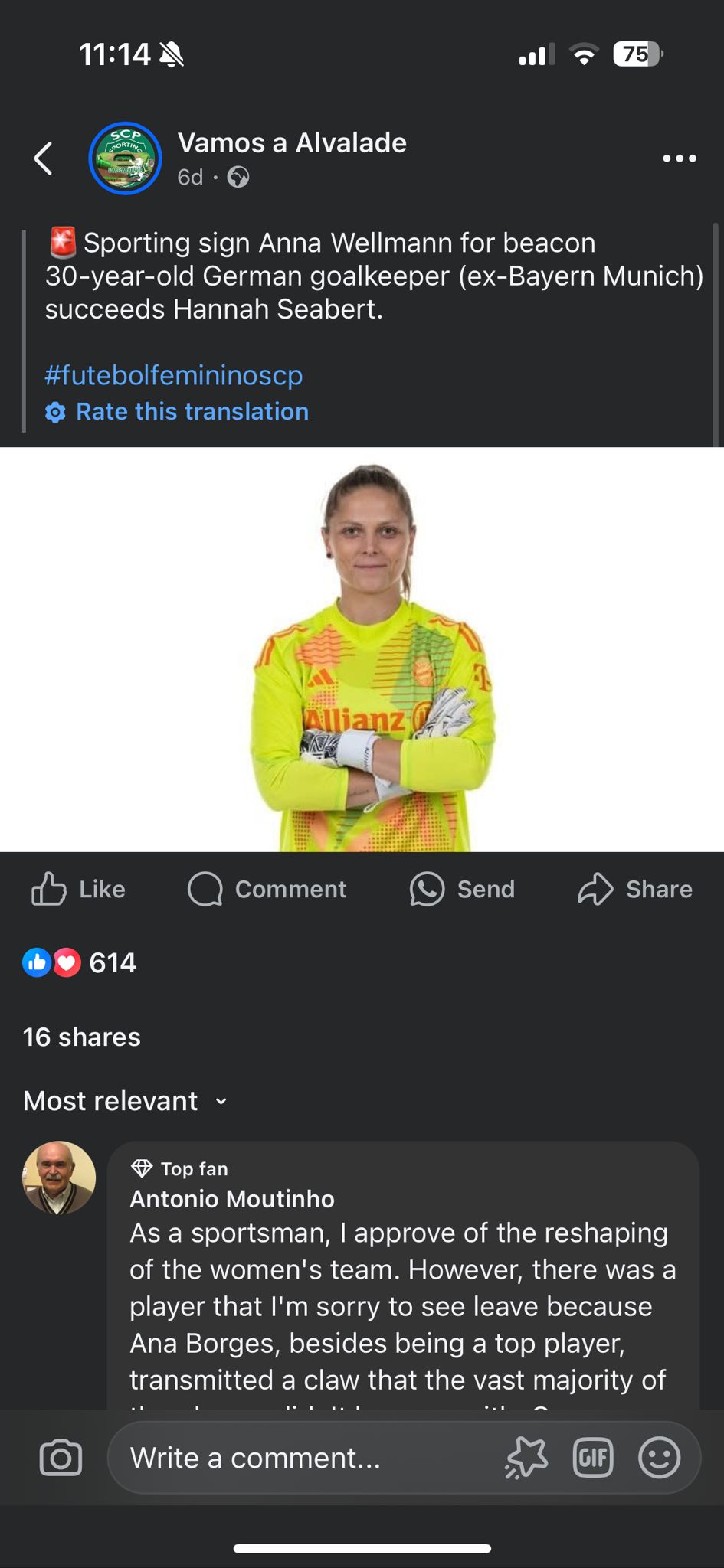Image resolution: width=724 pixels, height=1568 pixels.
Task: Go back using the top-left arrow
Action: [x=44, y=158]
